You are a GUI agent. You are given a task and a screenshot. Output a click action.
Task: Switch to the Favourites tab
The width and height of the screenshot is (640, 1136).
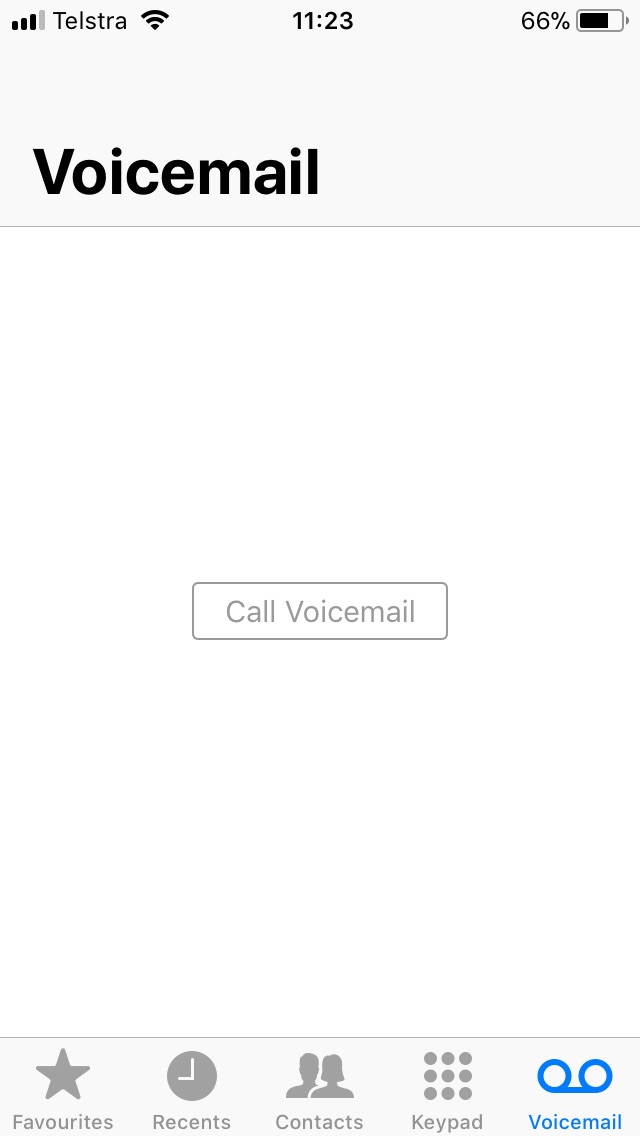coord(63,1089)
